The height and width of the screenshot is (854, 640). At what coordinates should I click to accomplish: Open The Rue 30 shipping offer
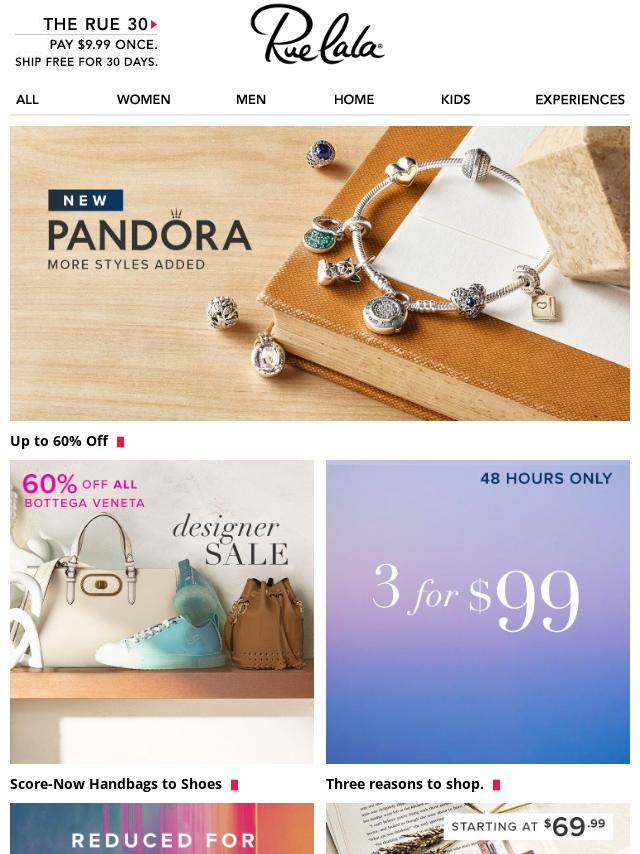(x=86, y=42)
